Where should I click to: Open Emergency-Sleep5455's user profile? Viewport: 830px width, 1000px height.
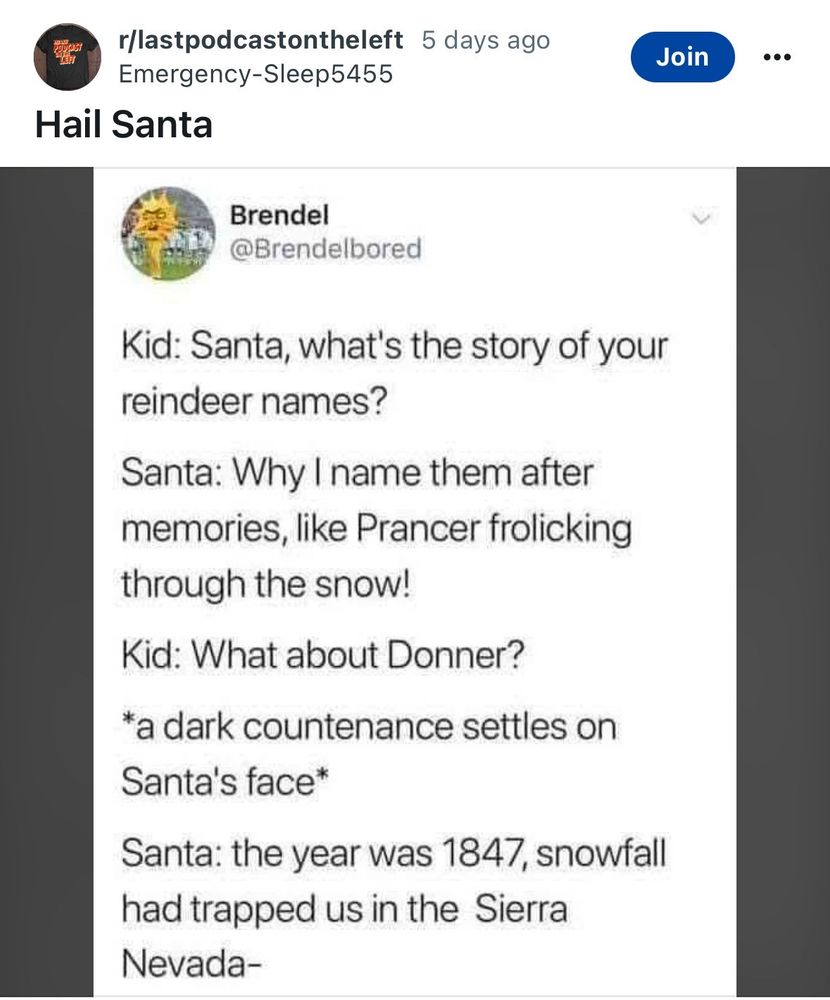click(252, 73)
